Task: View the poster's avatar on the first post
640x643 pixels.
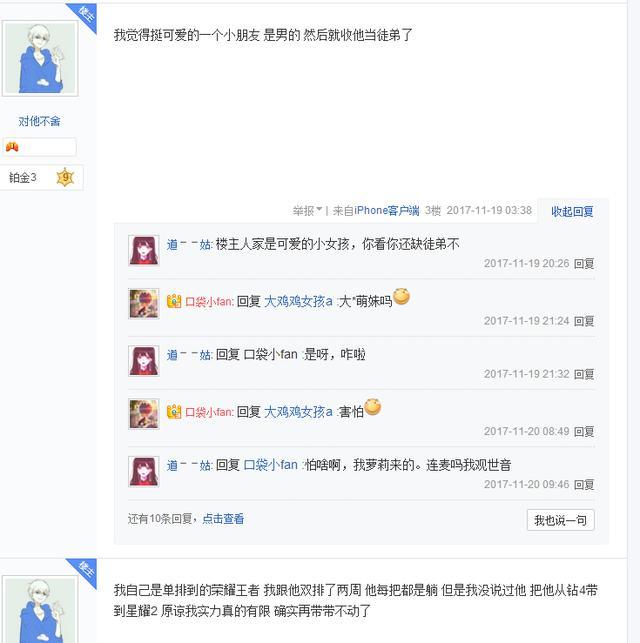Action: point(41,57)
